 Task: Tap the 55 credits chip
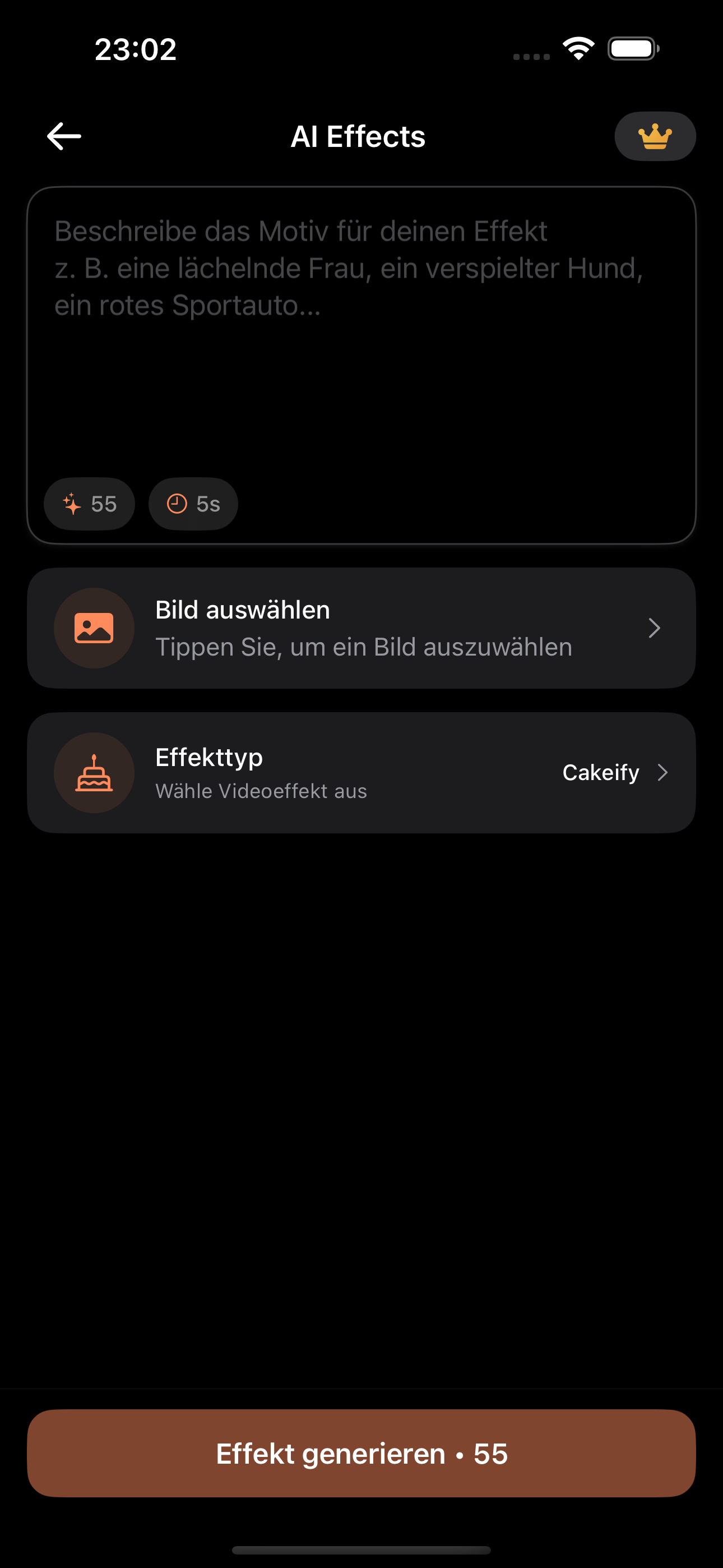pos(90,504)
